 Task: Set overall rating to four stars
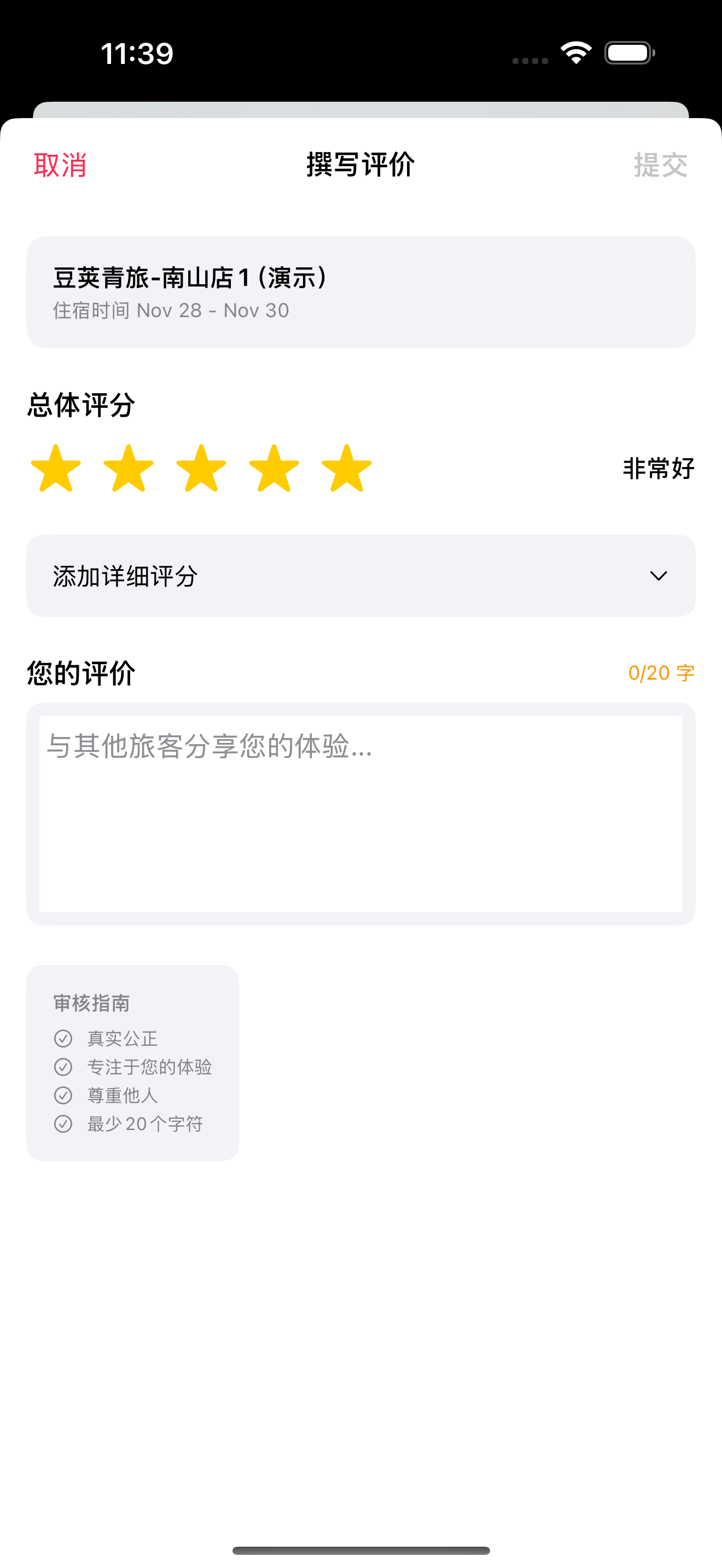click(x=274, y=468)
